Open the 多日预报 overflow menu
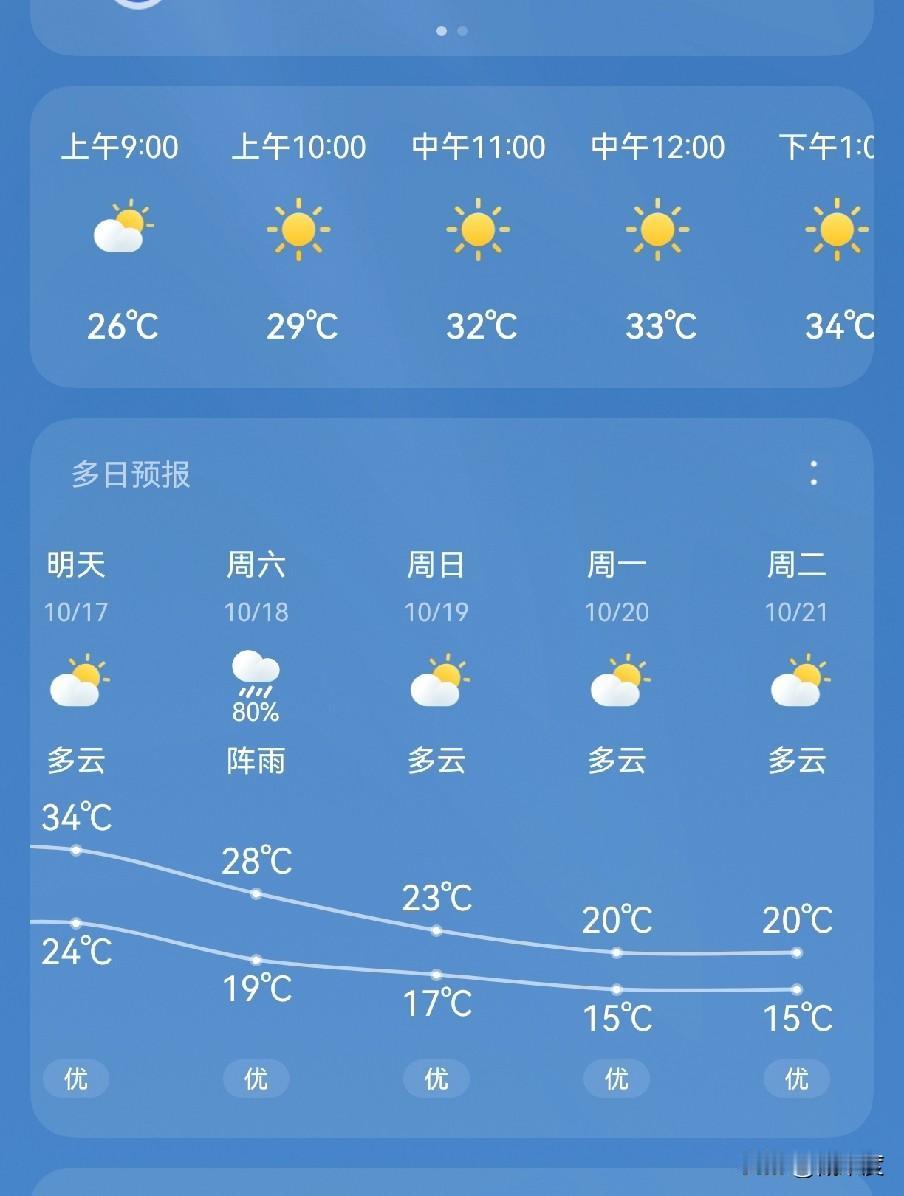This screenshot has height=1196, width=904. point(814,473)
